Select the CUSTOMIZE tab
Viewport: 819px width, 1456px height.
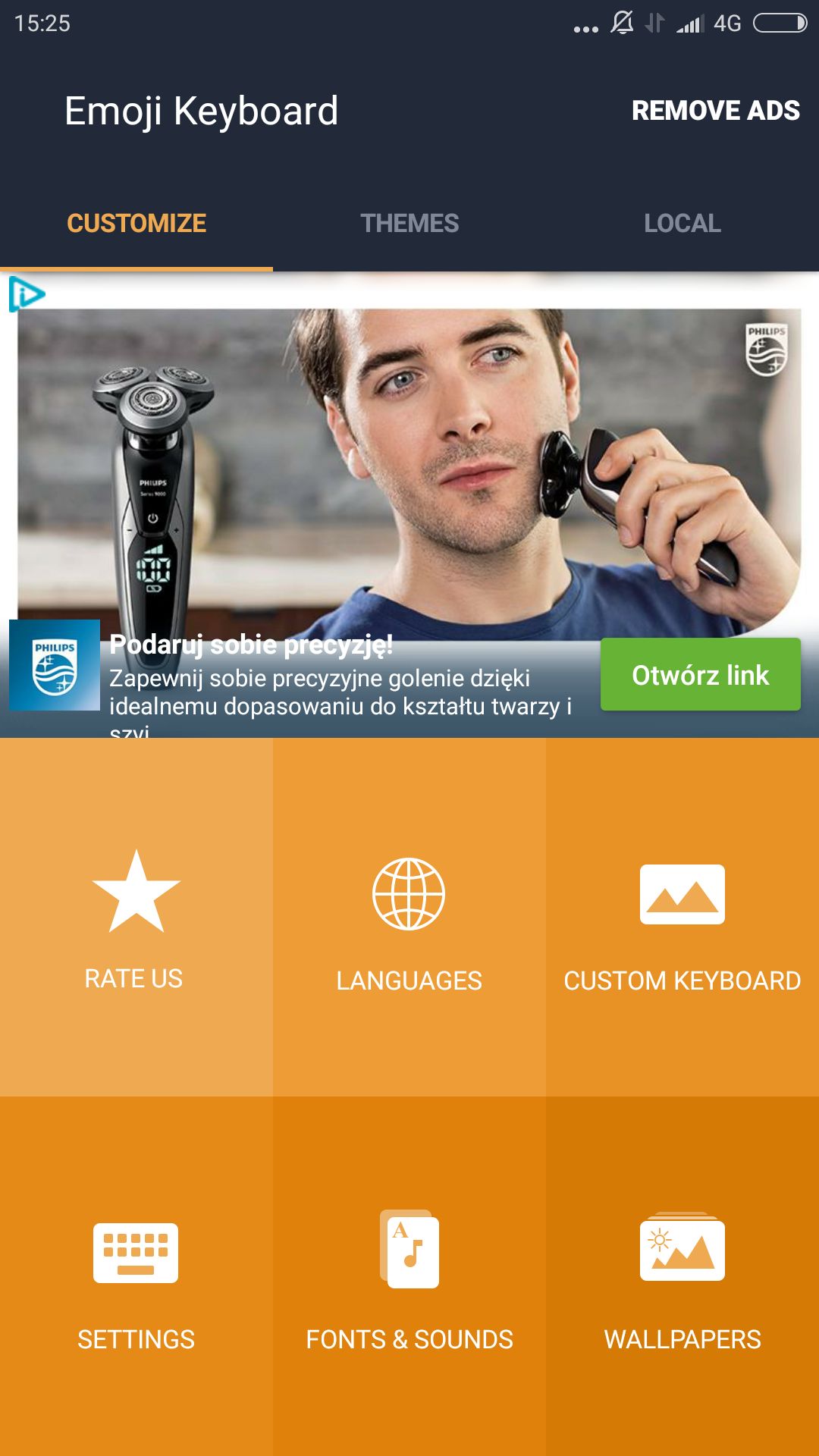[136, 223]
